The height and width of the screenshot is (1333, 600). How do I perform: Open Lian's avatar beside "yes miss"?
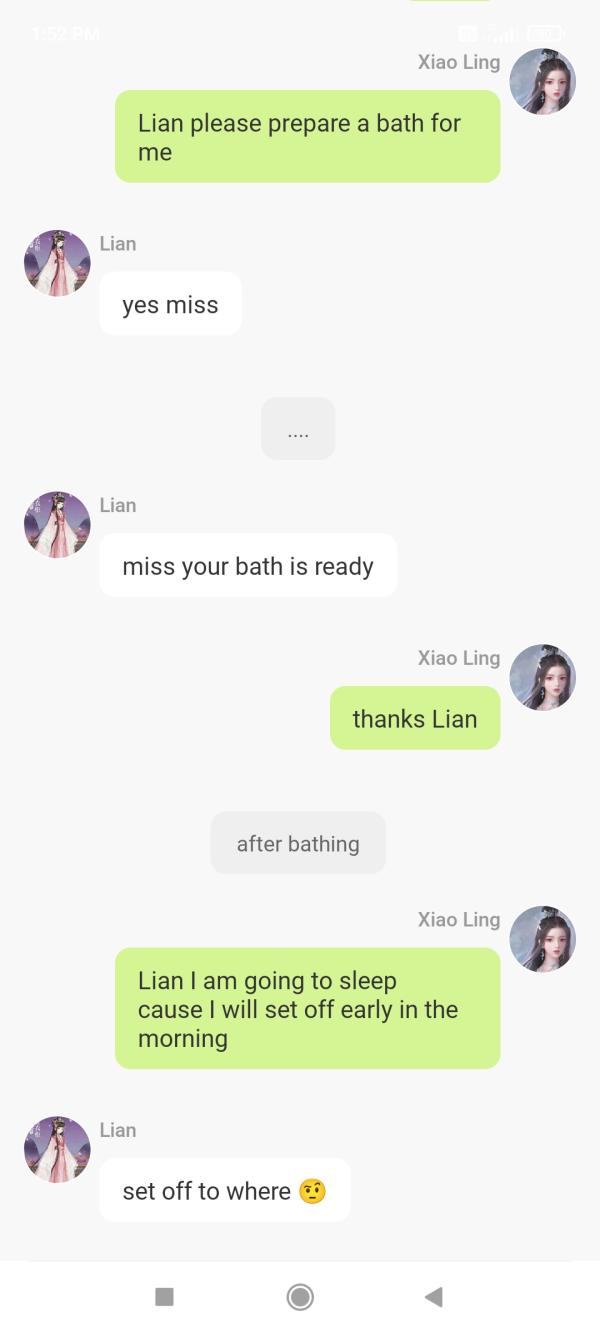57,263
